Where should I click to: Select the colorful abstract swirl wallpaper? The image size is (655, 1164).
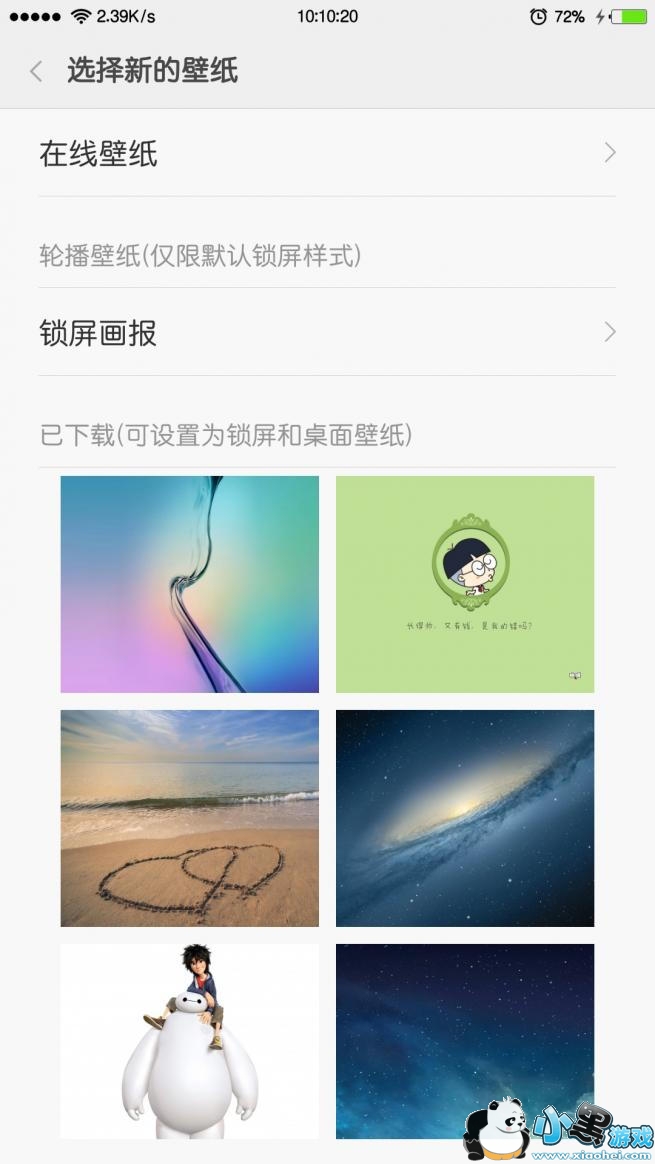click(x=190, y=584)
